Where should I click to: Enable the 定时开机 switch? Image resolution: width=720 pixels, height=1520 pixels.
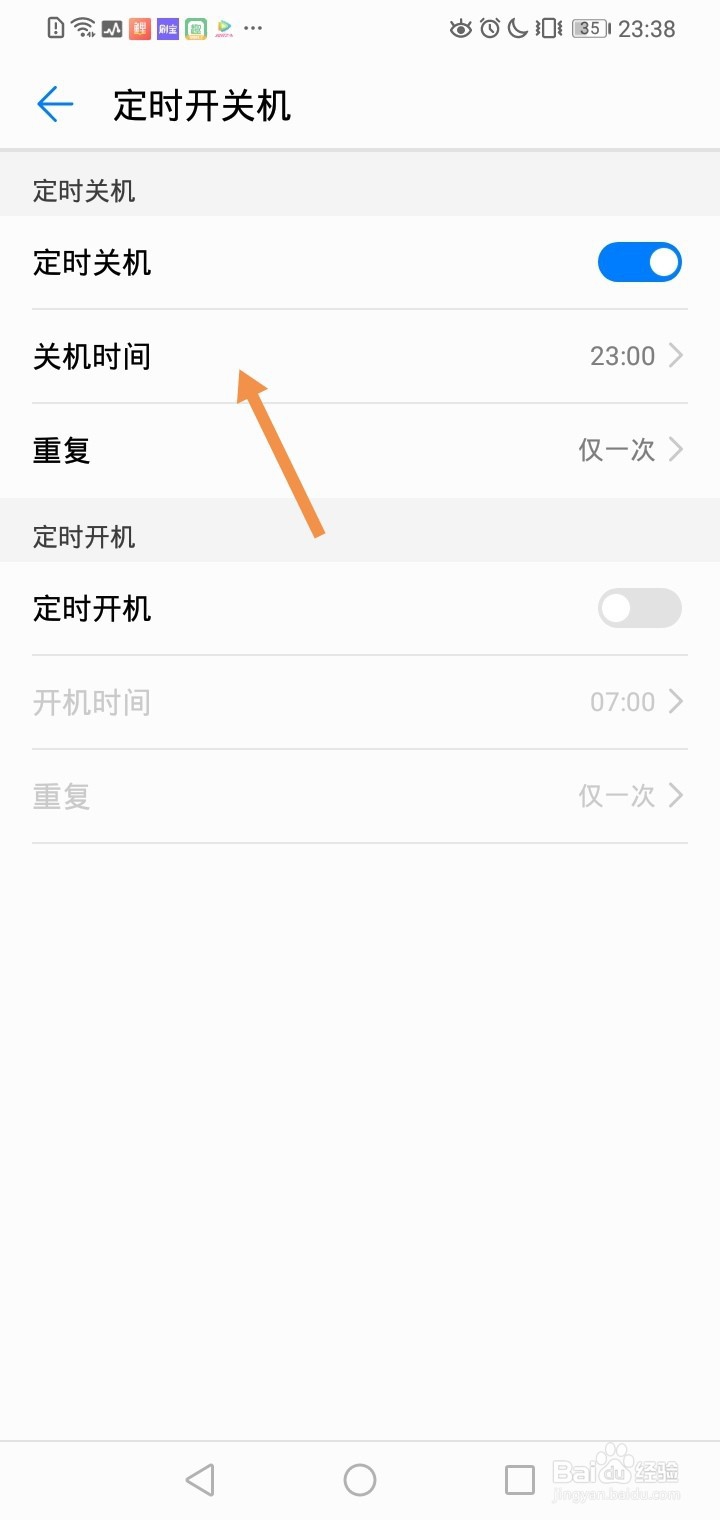coord(639,608)
